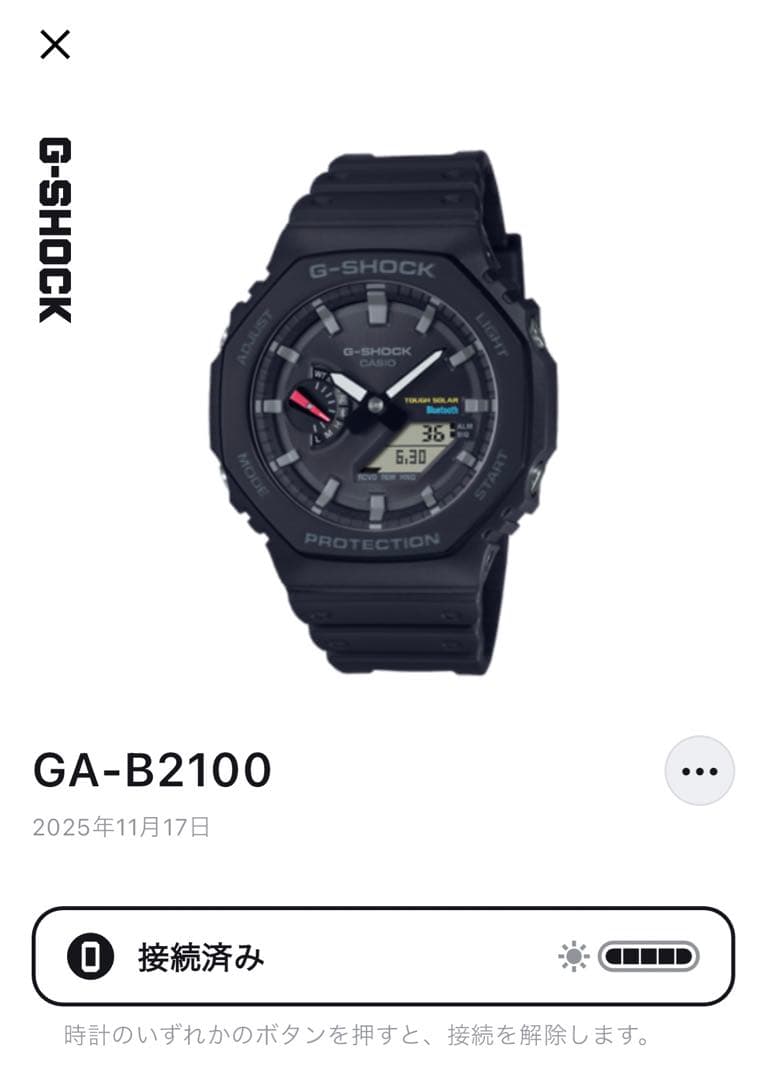Tap the date 2025年11月17日
767x1080 pixels.
(125, 825)
